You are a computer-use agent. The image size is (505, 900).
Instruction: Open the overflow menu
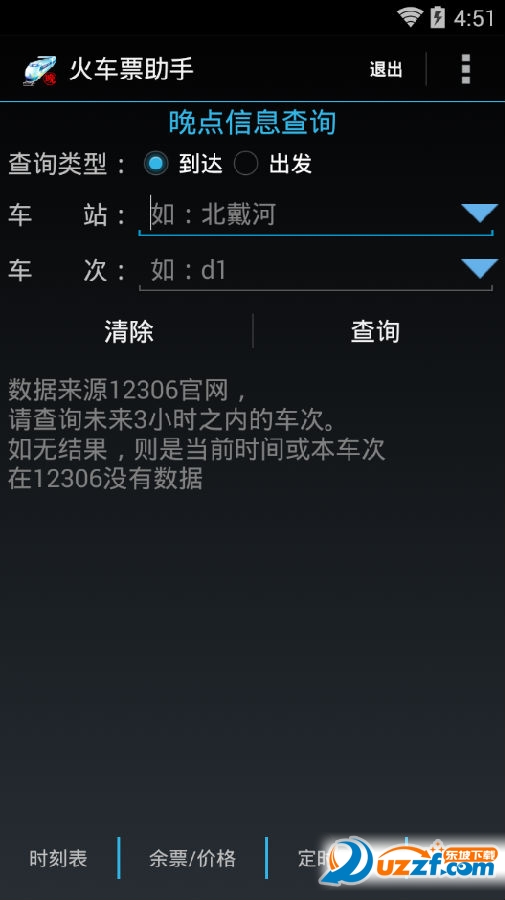tap(465, 69)
